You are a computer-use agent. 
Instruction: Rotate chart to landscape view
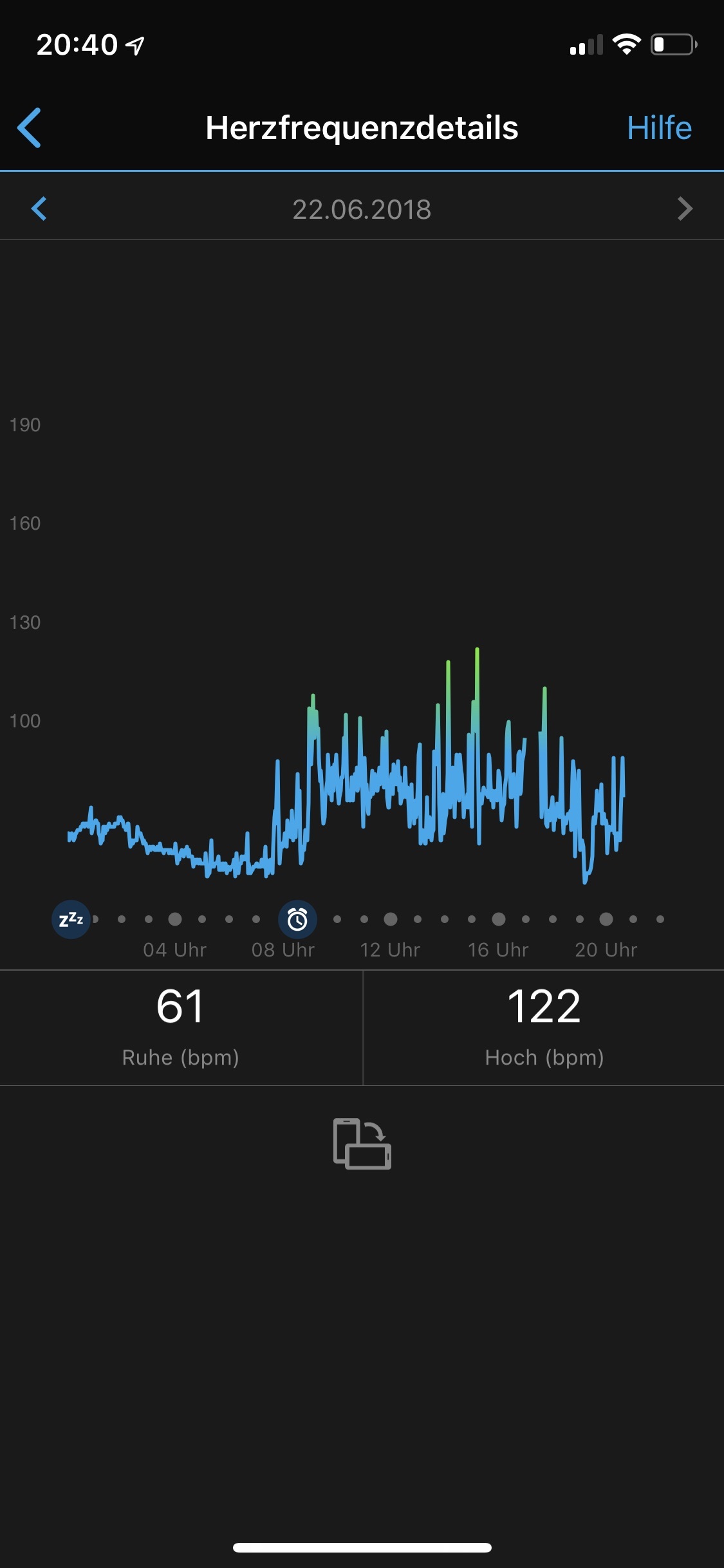click(x=362, y=1143)
